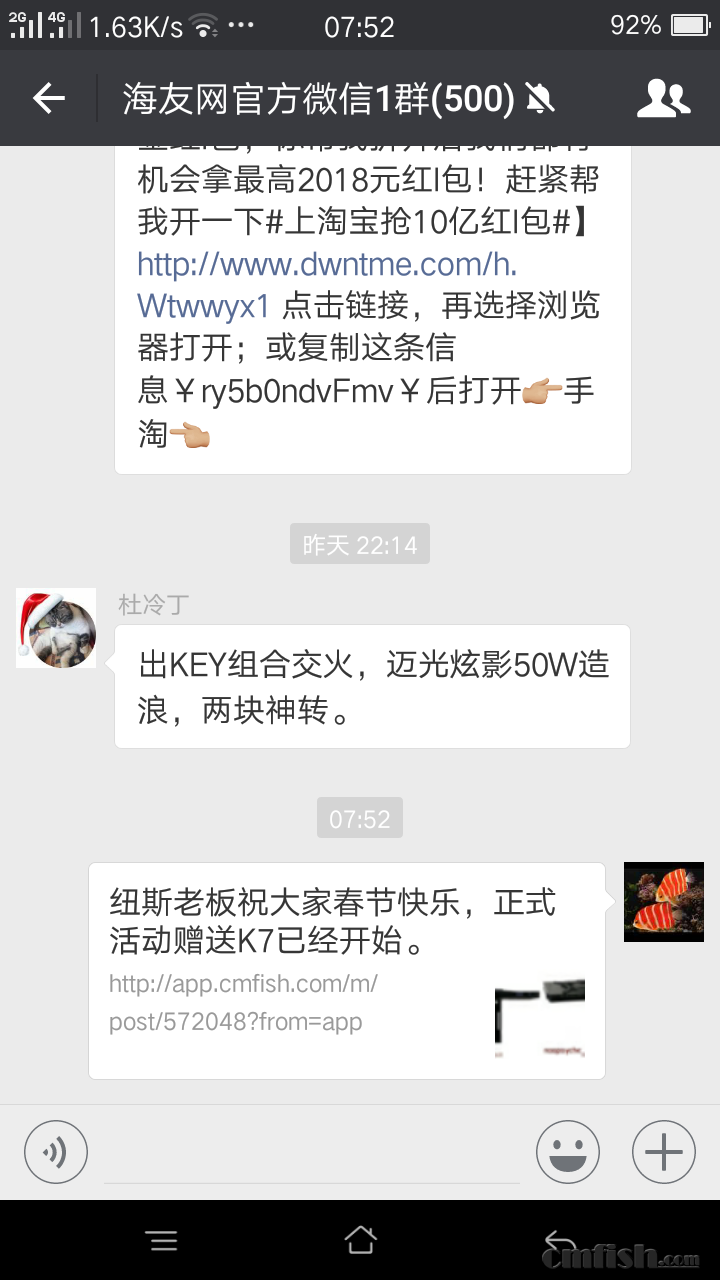The image size is (720, 1280).
Task: Open the system menu key
Action: pos(162,1240)
